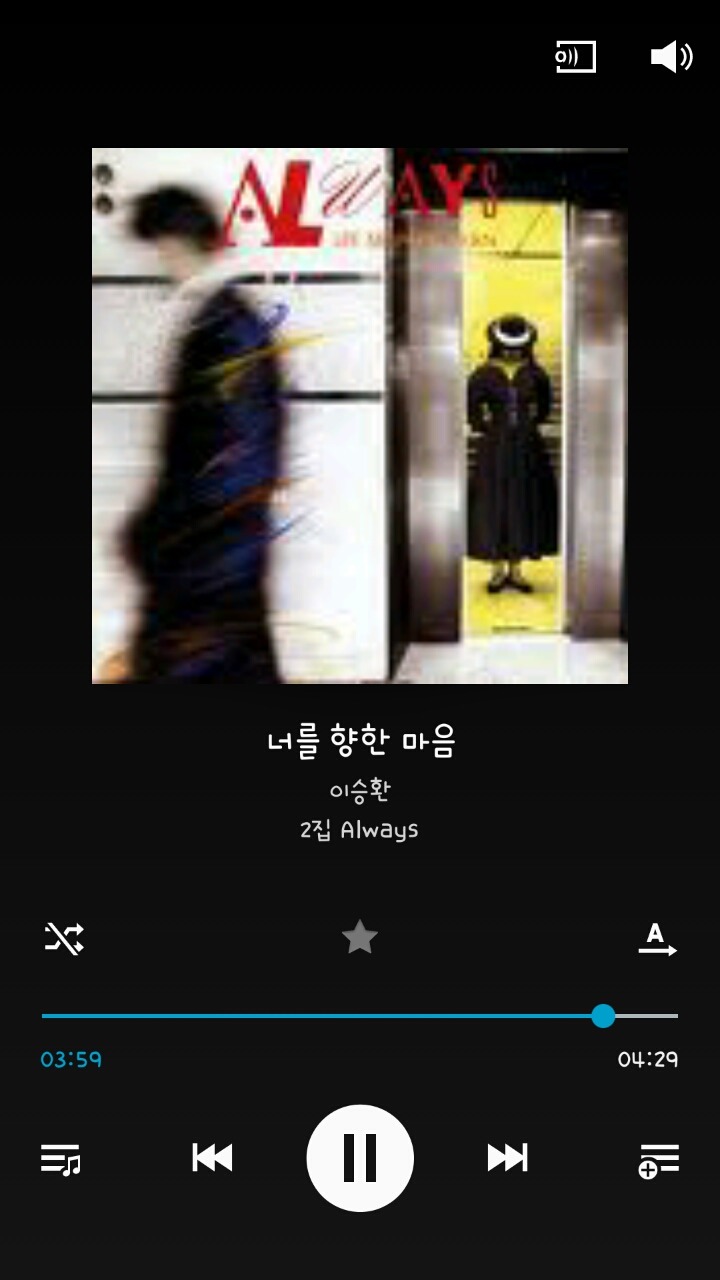Open the volume control
Screen dimensions: 720x1280
[671, 57]
